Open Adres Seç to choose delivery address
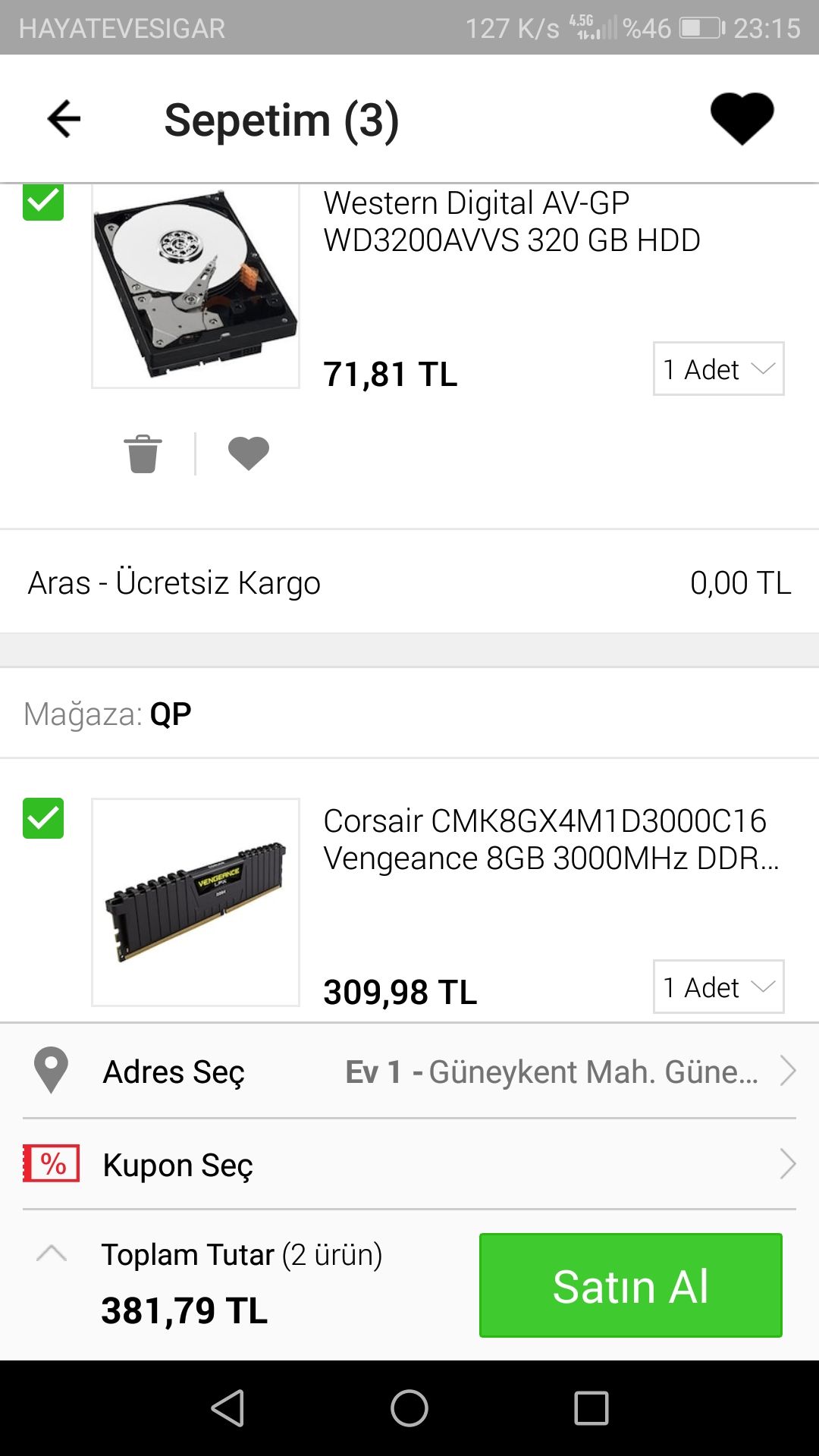This screenshot has height=1456, width=819. (409, 1072)
